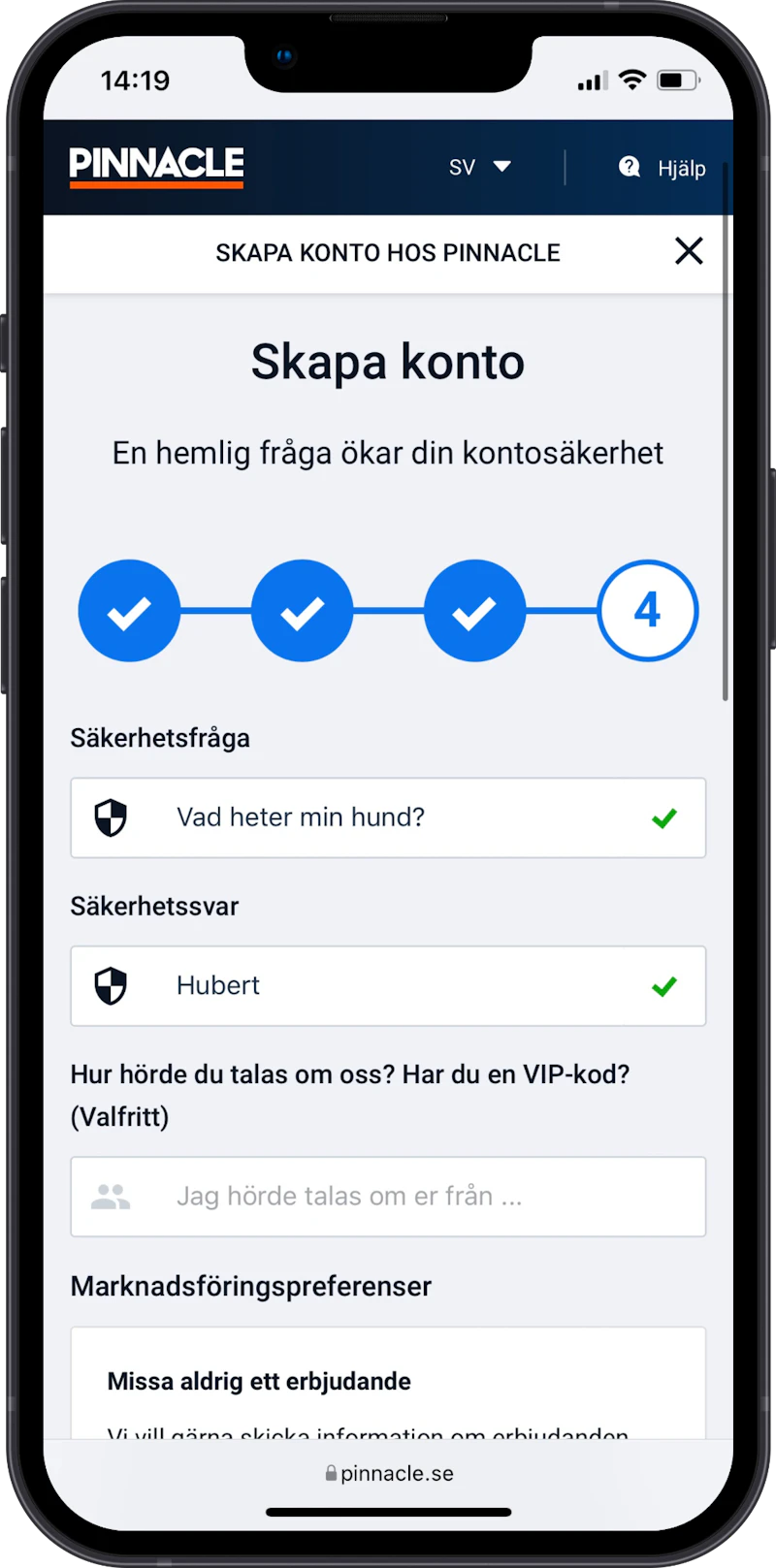Go to the Pinnacle home page via logo
This screenshot has width=776, height=1568.
click(x=156, y=166)
